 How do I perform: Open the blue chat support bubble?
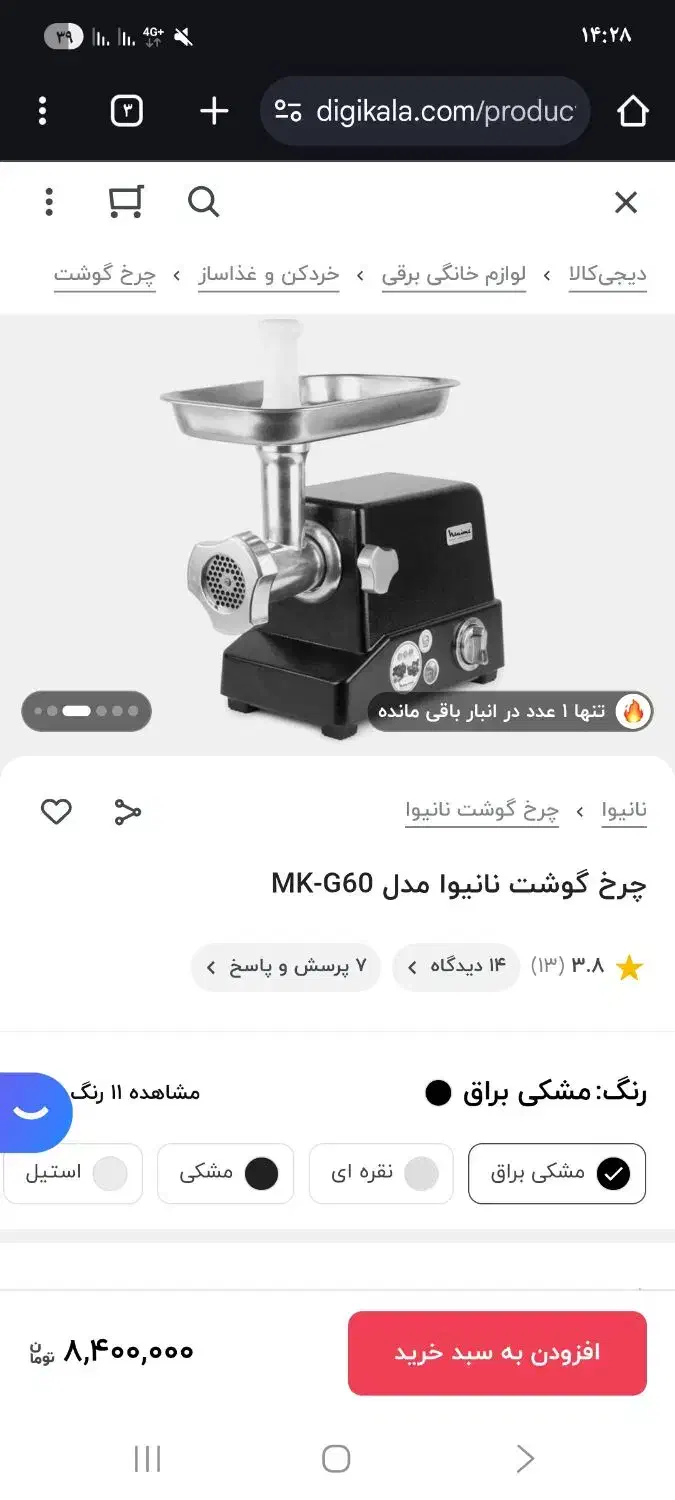tap(31, 1112)
